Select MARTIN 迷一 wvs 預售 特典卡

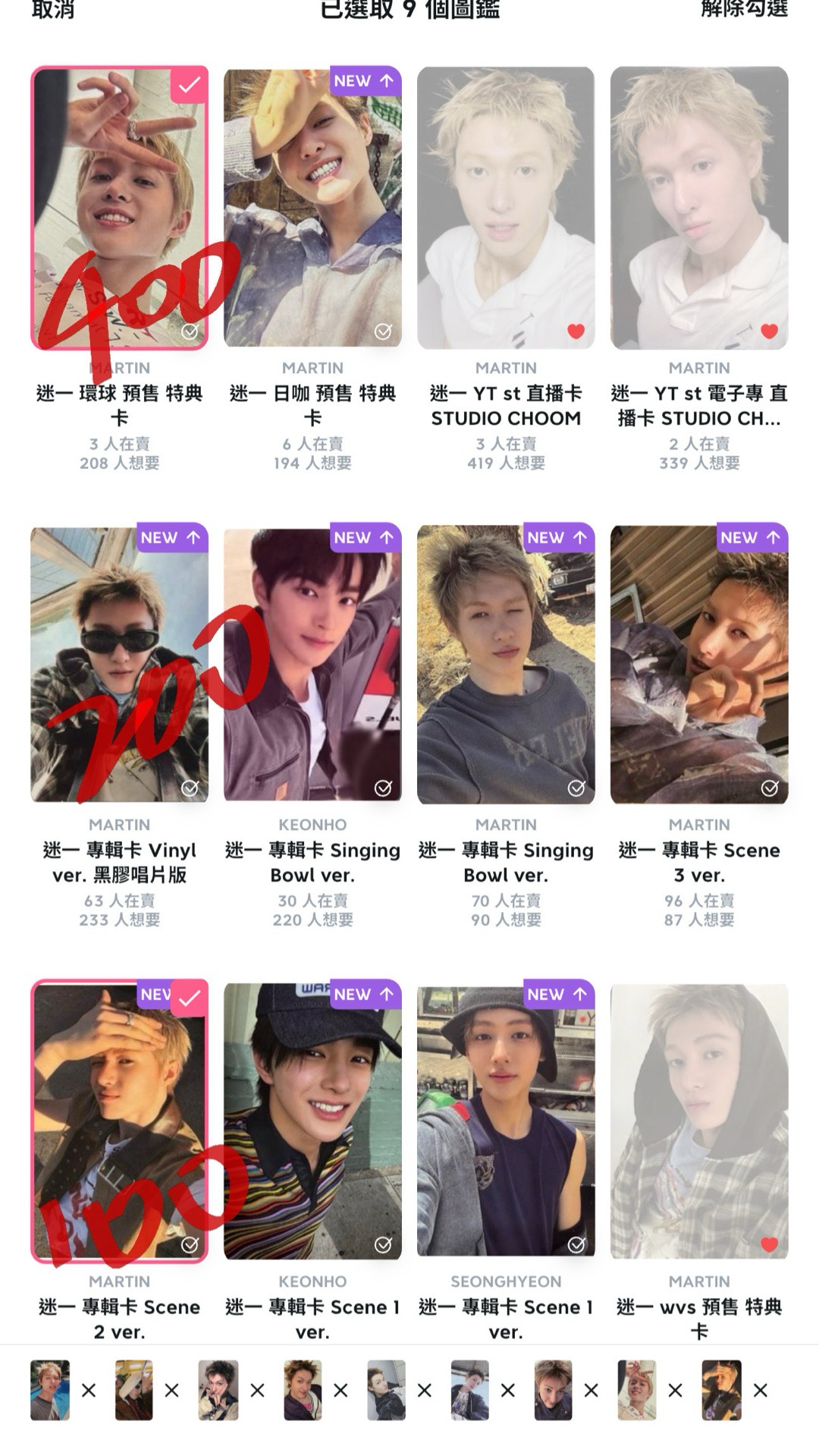[x=699, y=1121]
